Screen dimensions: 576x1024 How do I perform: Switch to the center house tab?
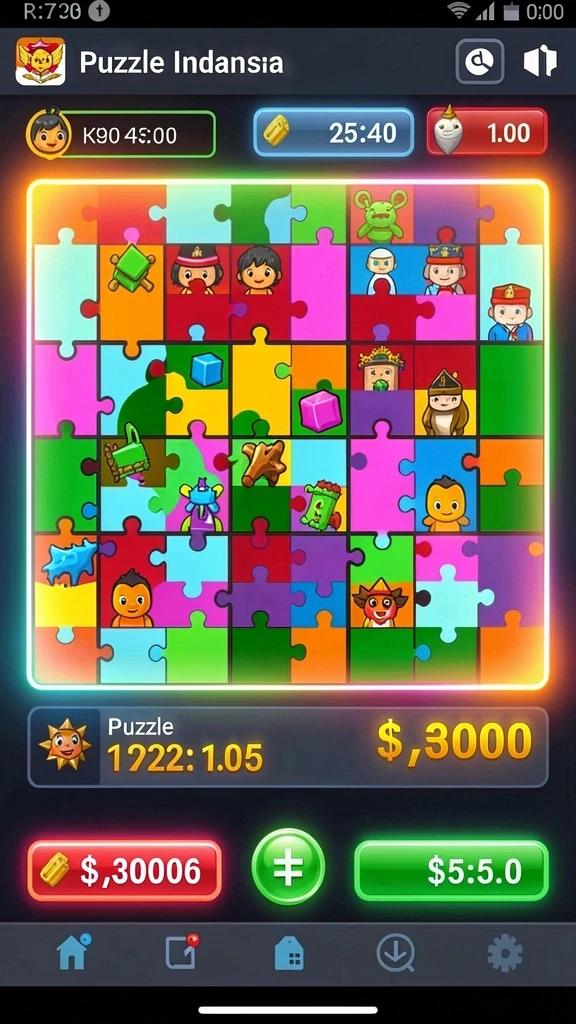pos(289,953)
